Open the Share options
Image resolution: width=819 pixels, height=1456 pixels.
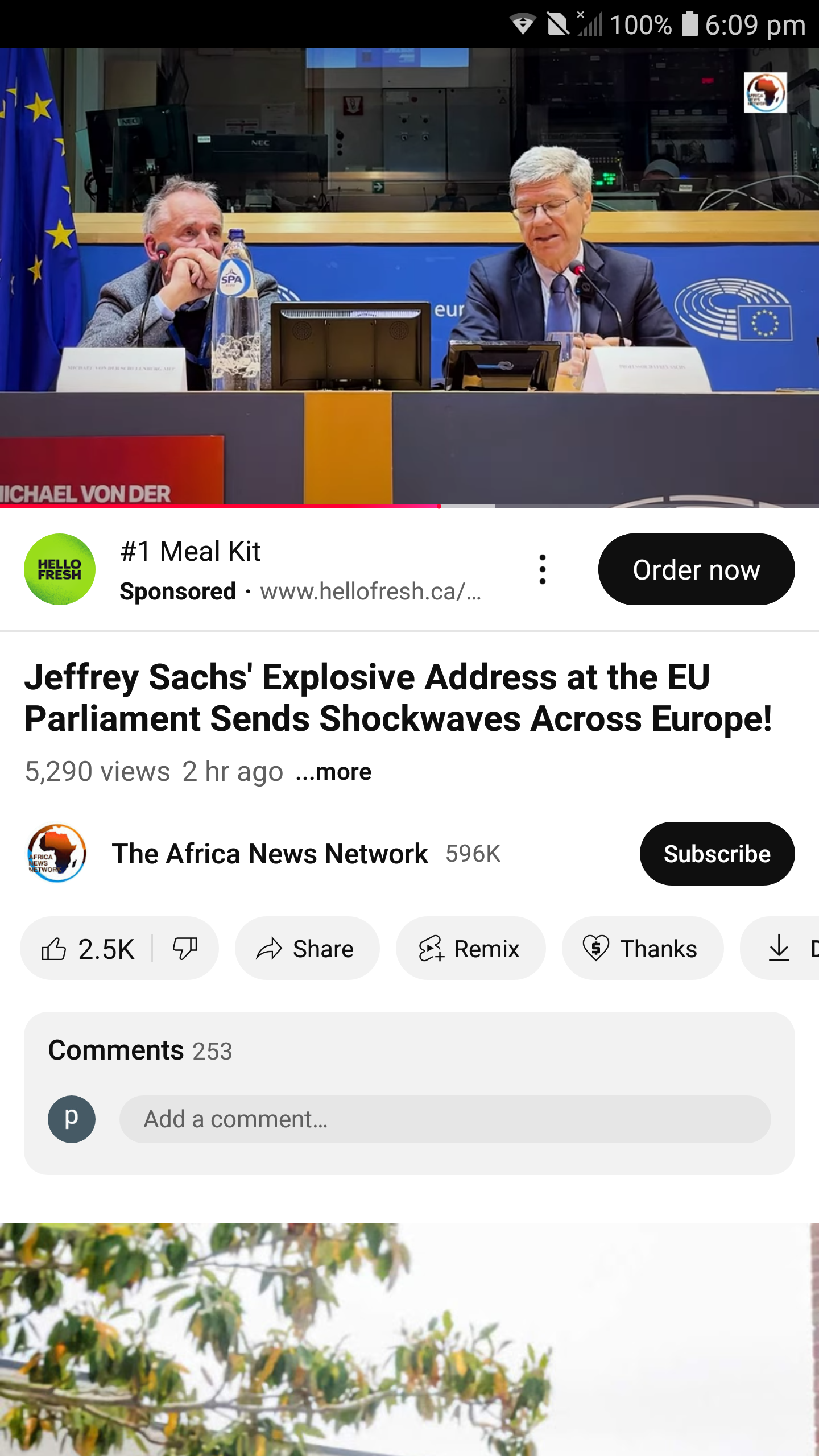pos(307,949)
